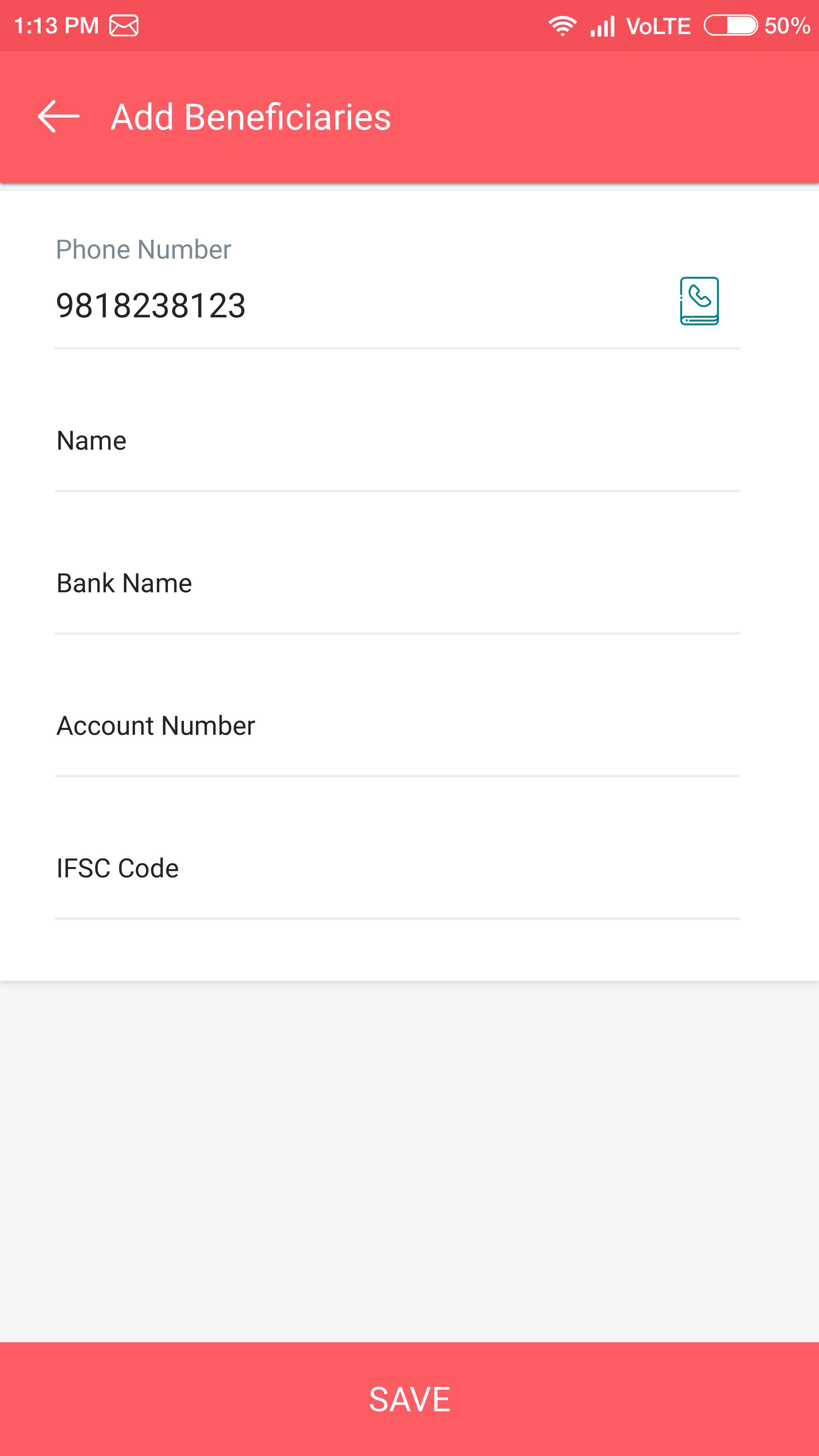Viewport: 819px width, 1456px height.
Task: Go back from Add Beneficiaries
Action: pyautogui.click(x=58, y=116)
